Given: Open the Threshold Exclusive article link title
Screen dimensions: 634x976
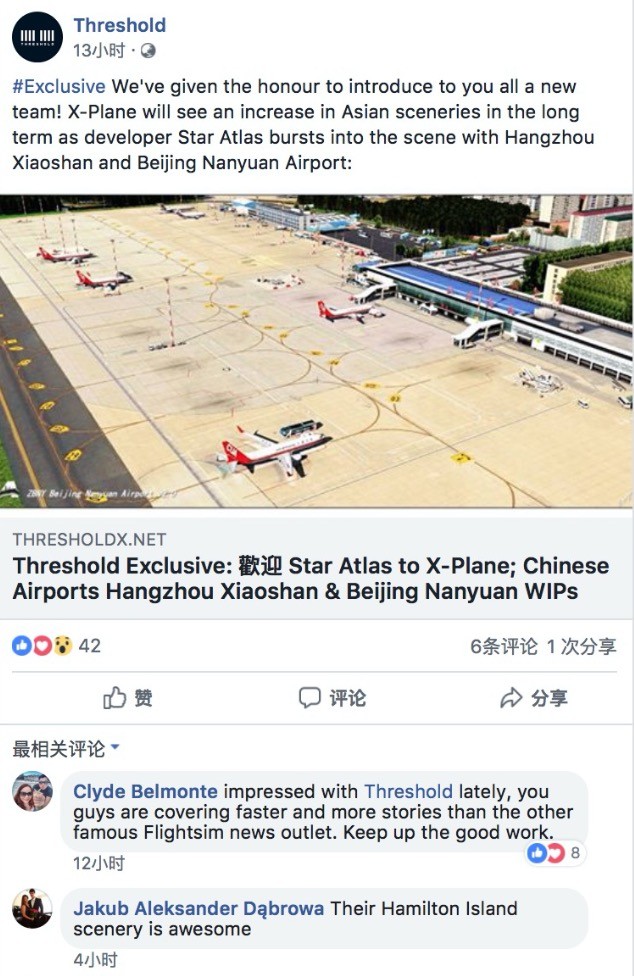Looking at the screenshot, I should click(x=310, y=578).
